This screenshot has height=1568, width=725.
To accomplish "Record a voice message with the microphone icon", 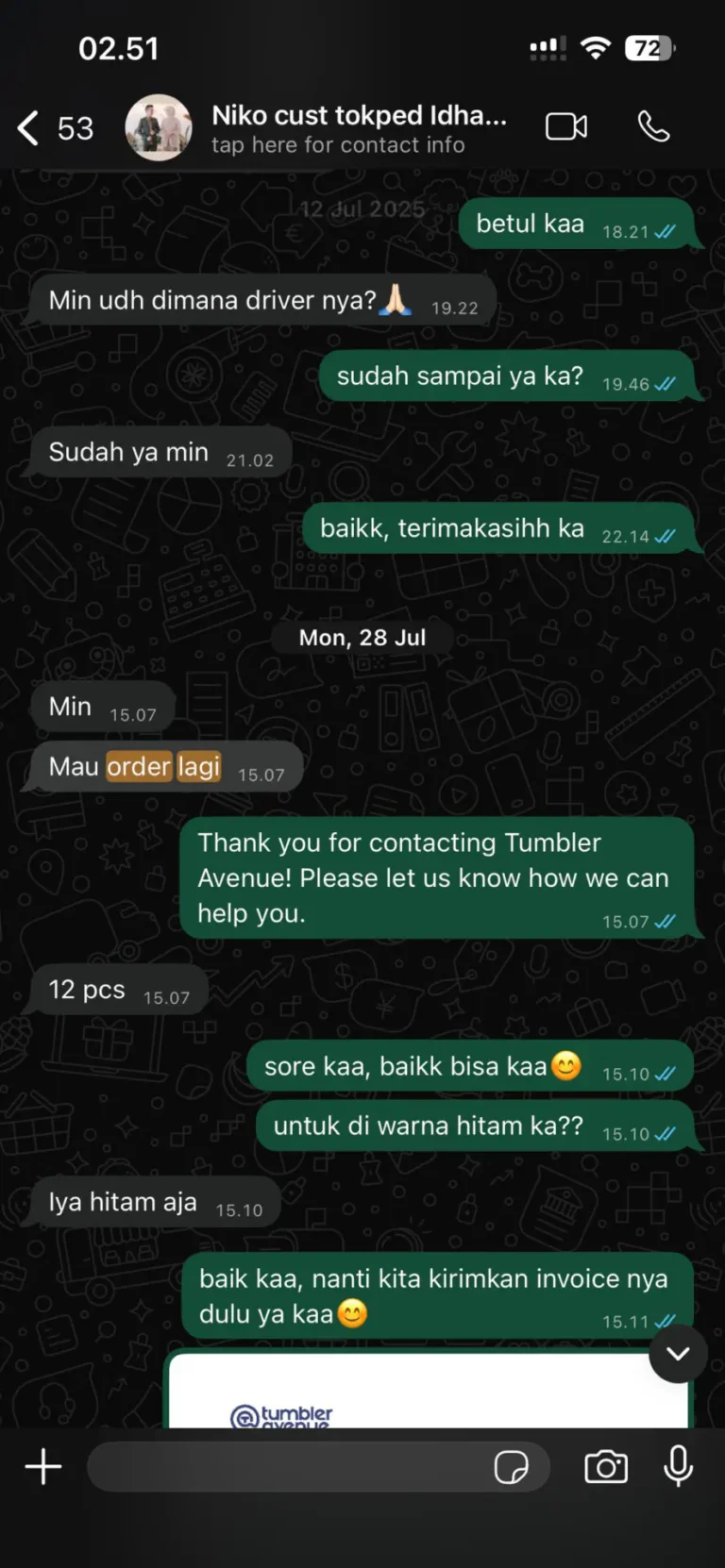I will (x=679, y=1466).
